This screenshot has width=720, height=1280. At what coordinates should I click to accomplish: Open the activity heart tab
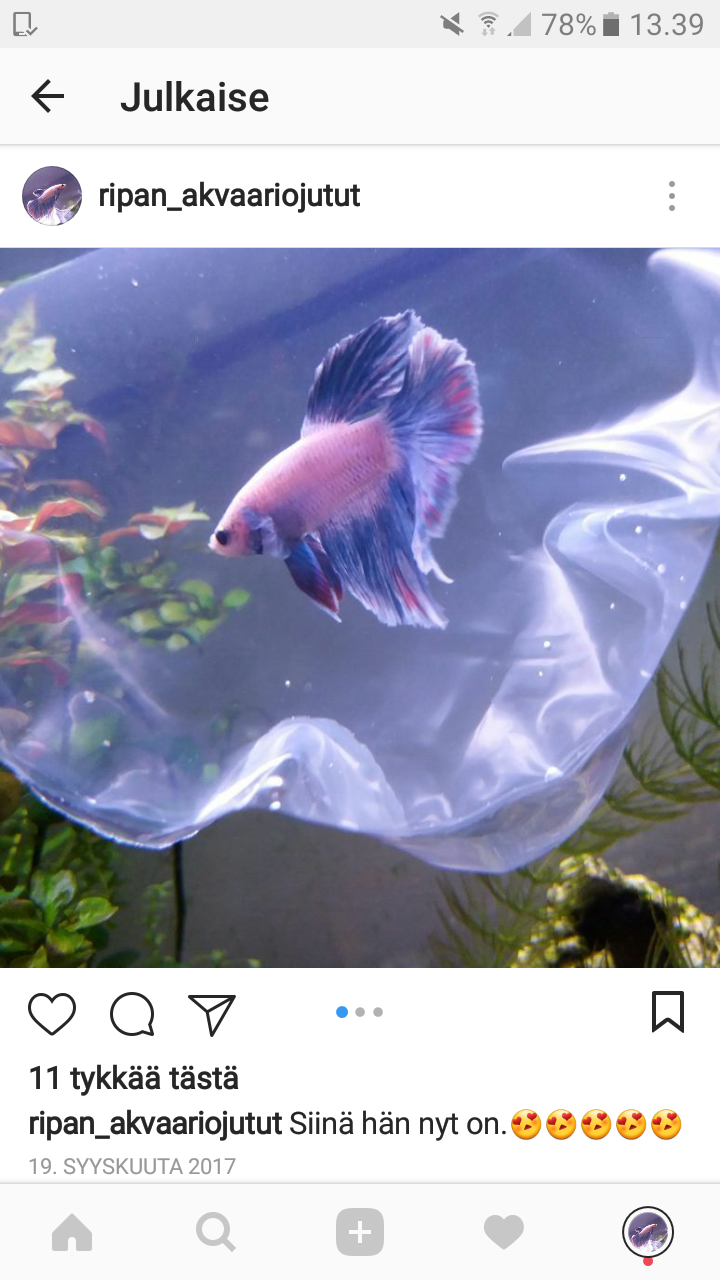pos(504,1232)
